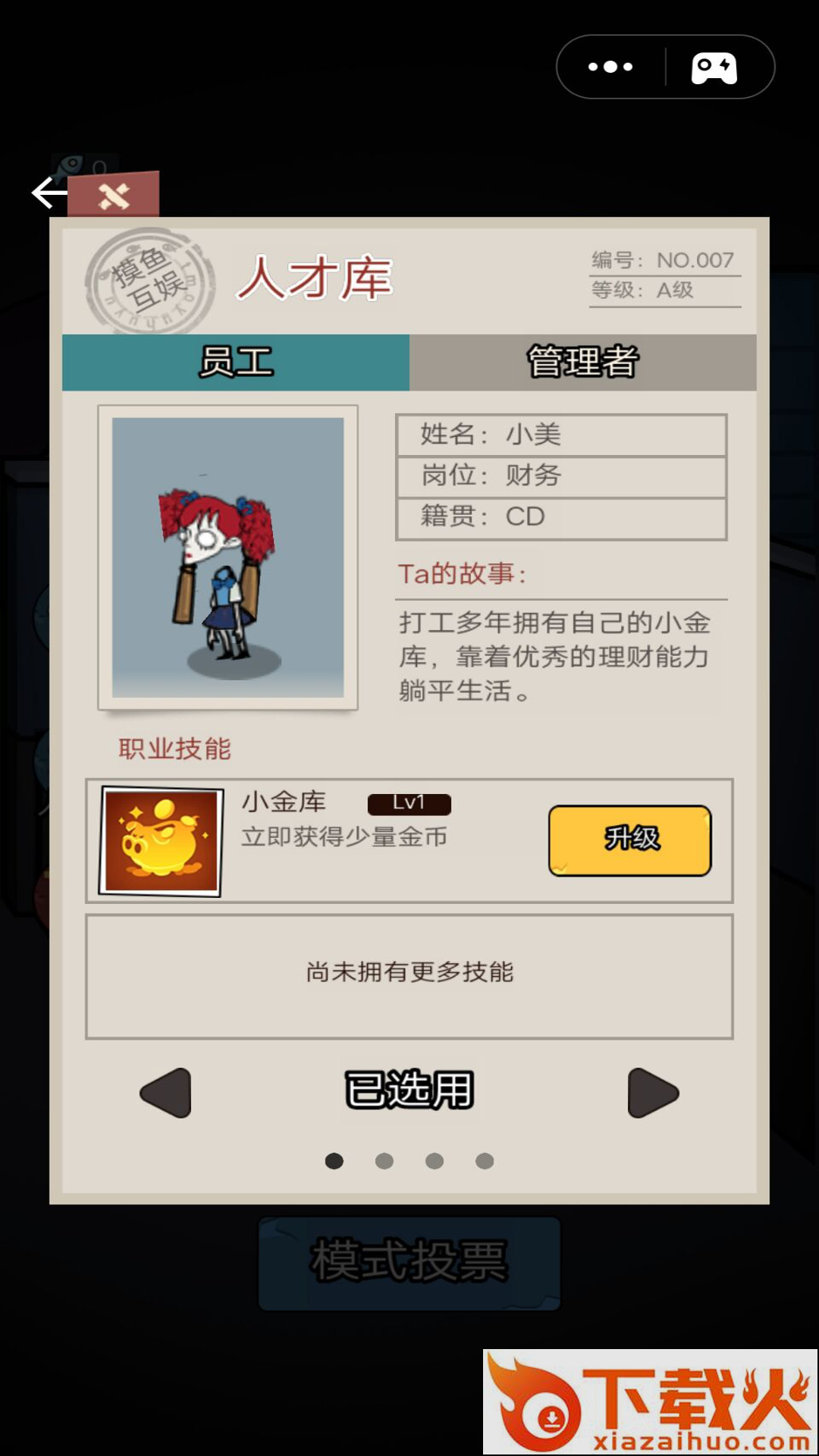This screenshot has width=819, height=1456.
Task: Select the 员工 tab
Action: pos(236,362)
